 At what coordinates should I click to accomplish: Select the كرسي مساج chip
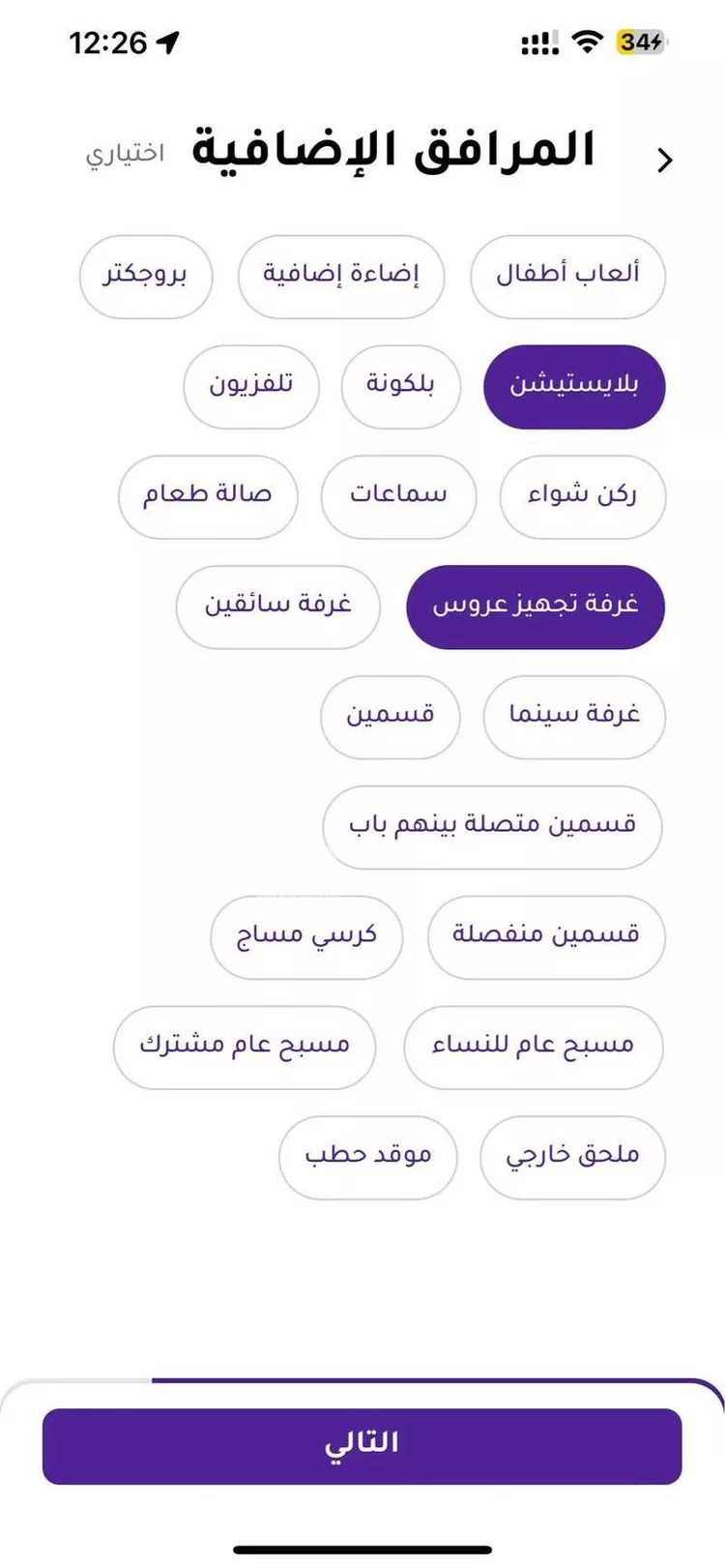coord(306,936)
